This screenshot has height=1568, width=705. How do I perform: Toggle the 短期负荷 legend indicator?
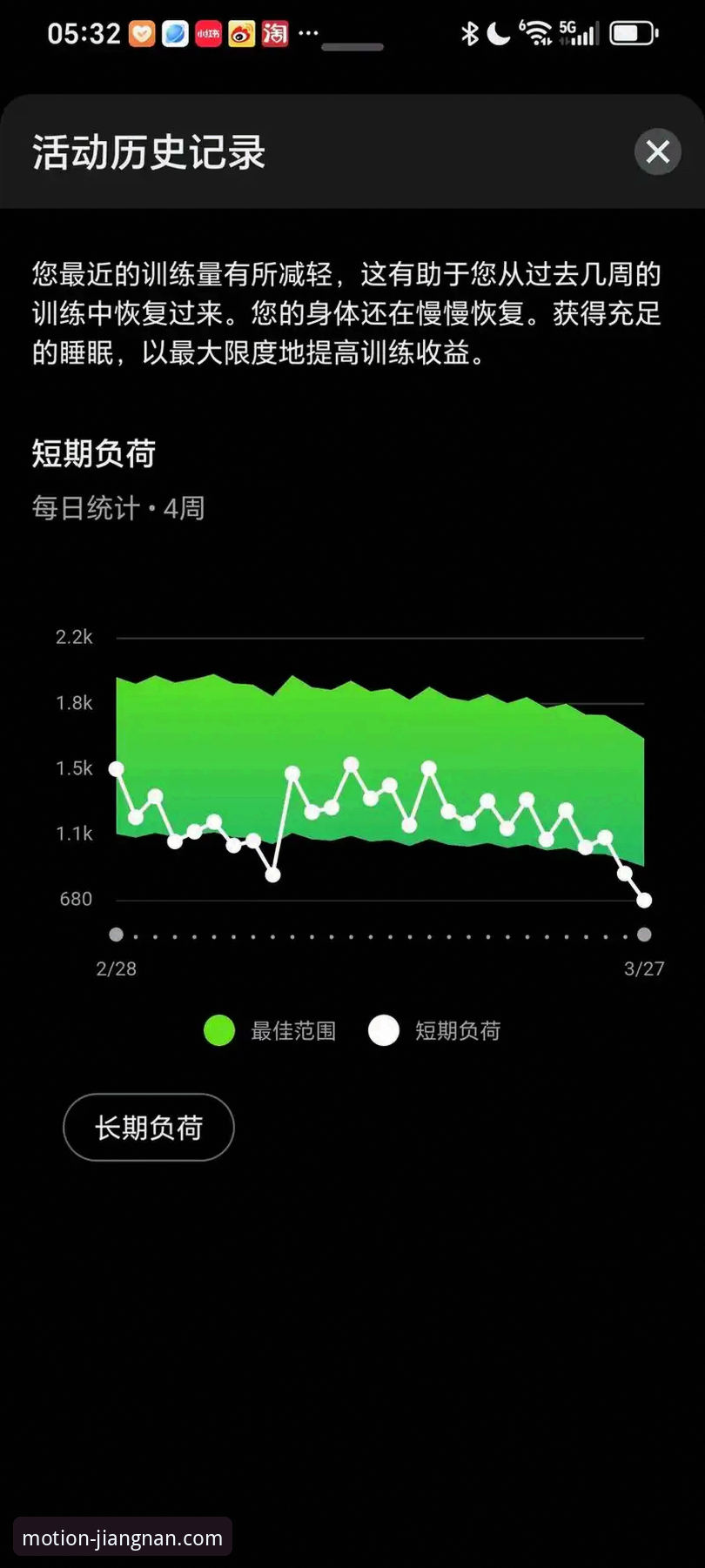tap(383, 1030)
